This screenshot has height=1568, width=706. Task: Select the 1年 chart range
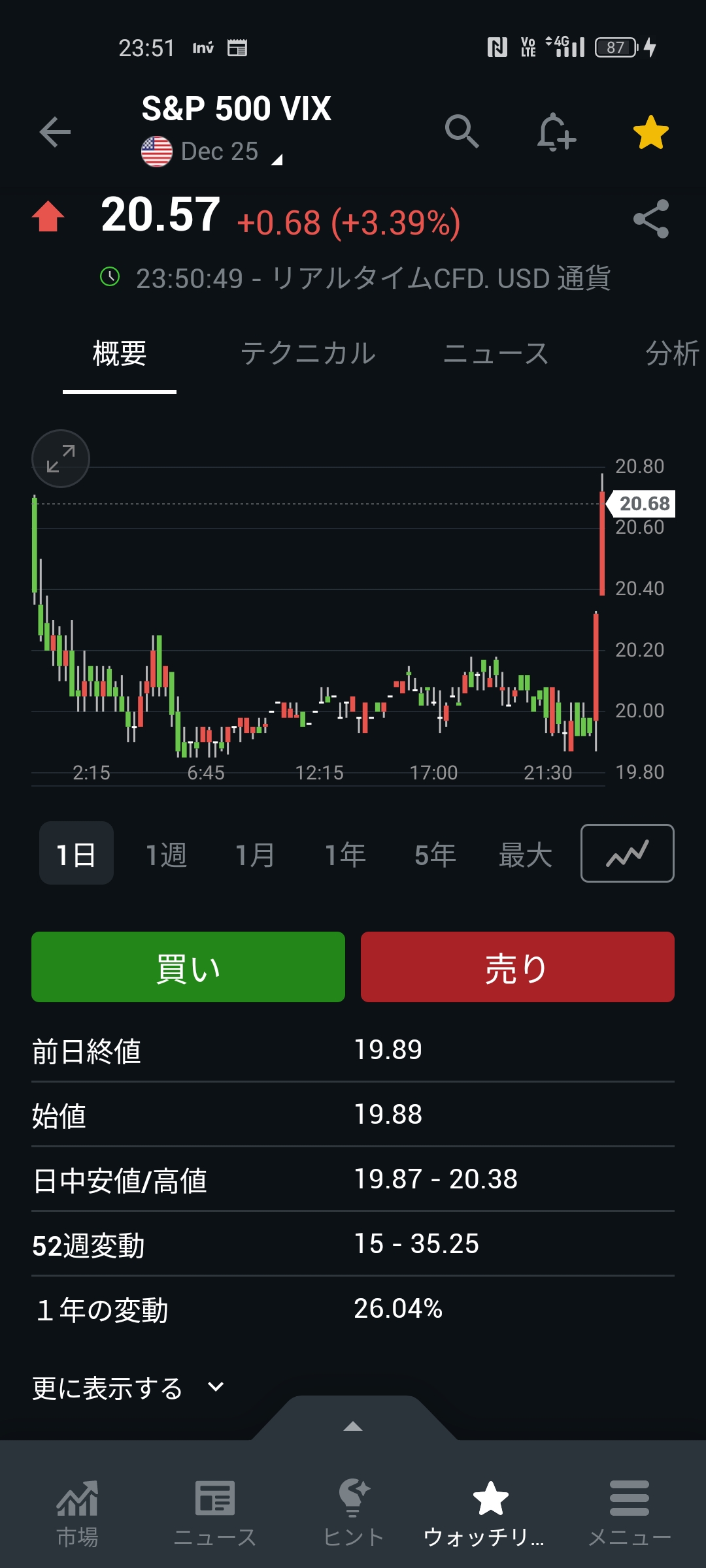click(x=345, y=854)
